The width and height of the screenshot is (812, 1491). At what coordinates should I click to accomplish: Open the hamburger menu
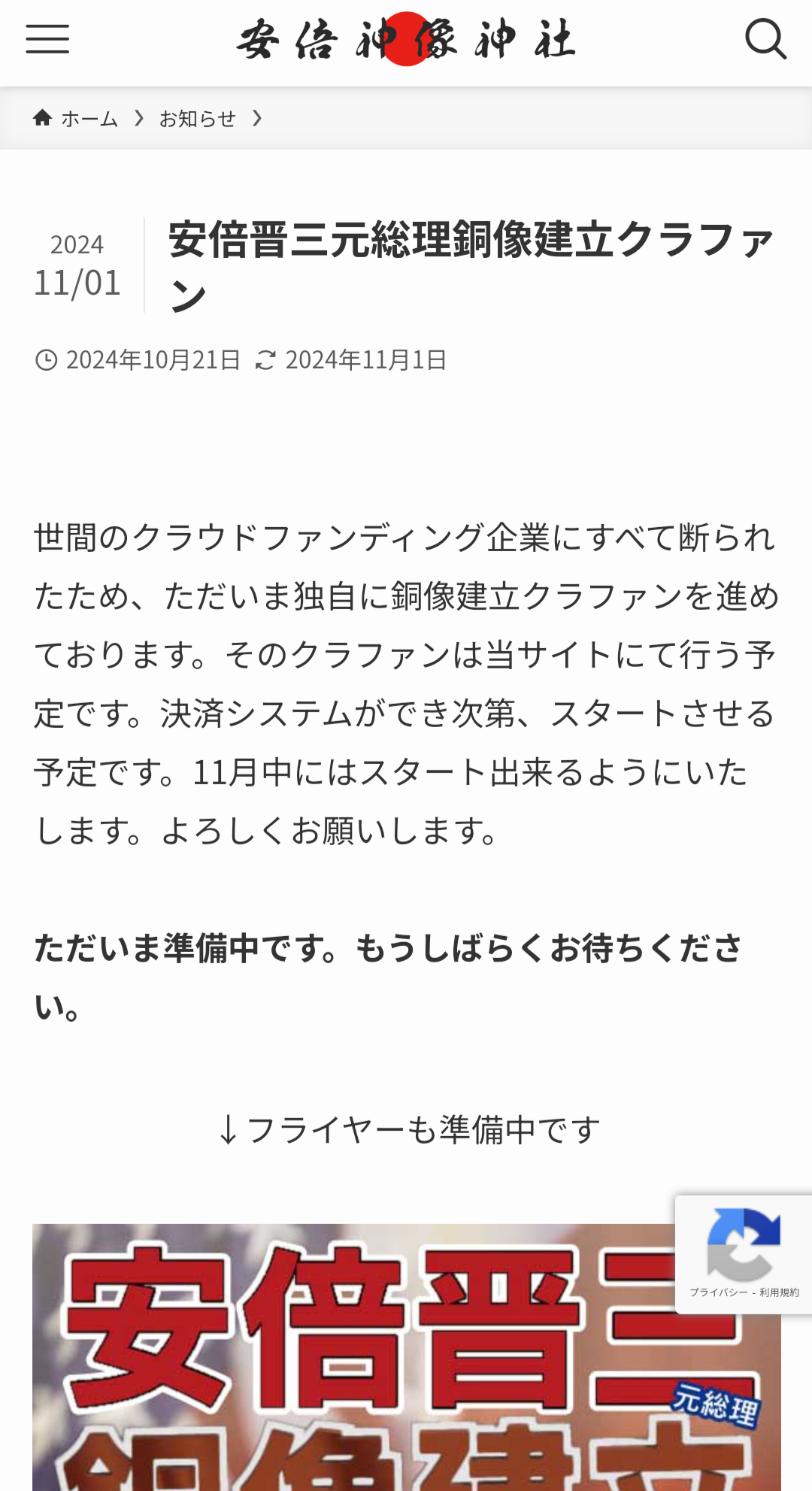point(47,39)
